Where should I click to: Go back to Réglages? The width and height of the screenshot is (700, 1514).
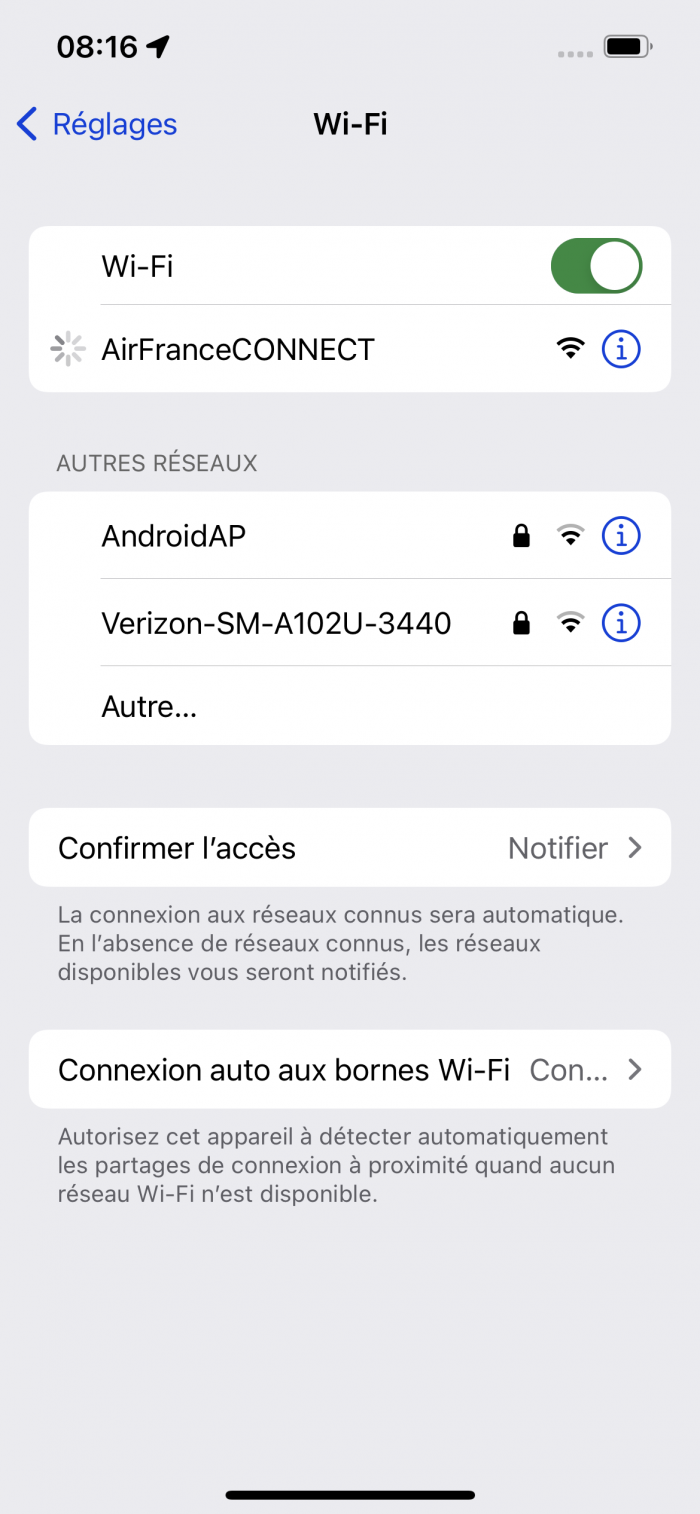(x=97, y=125)
